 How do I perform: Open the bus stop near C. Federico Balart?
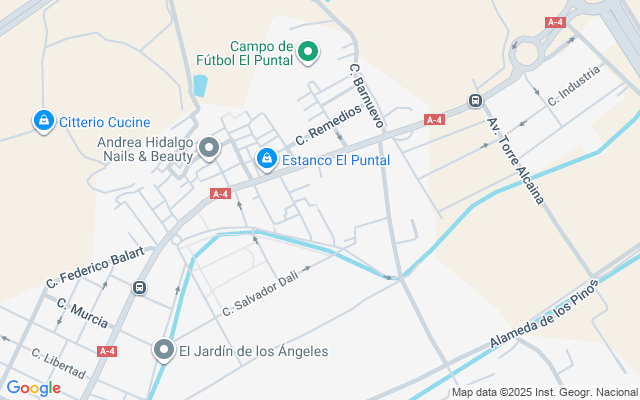139,288
